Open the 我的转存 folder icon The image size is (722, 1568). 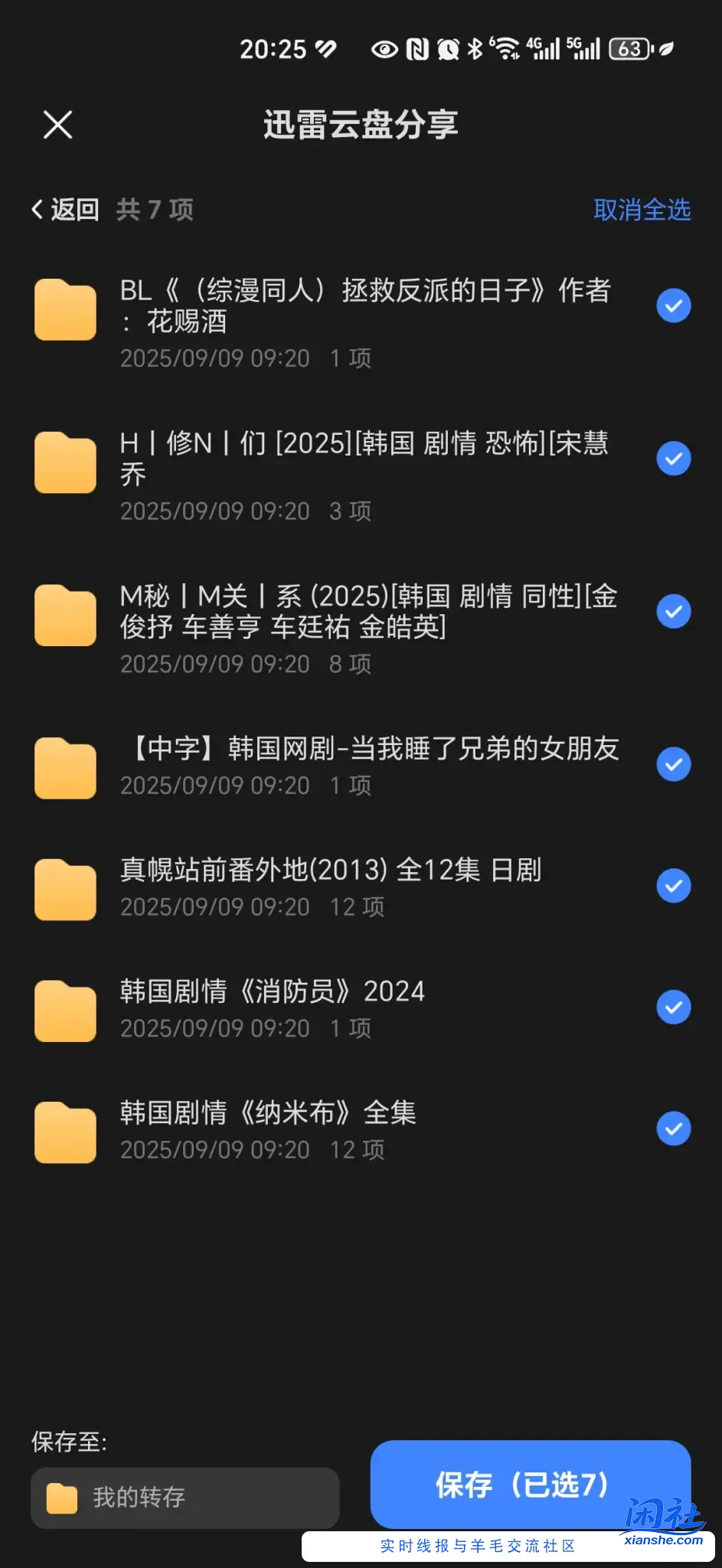(61, 1498)
